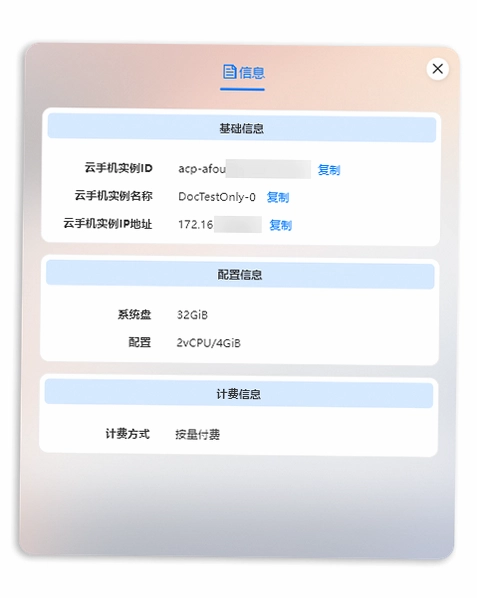Copy the cloud phone instance ID
Viewport: 477px width, 598px height.
coord(329,170)
